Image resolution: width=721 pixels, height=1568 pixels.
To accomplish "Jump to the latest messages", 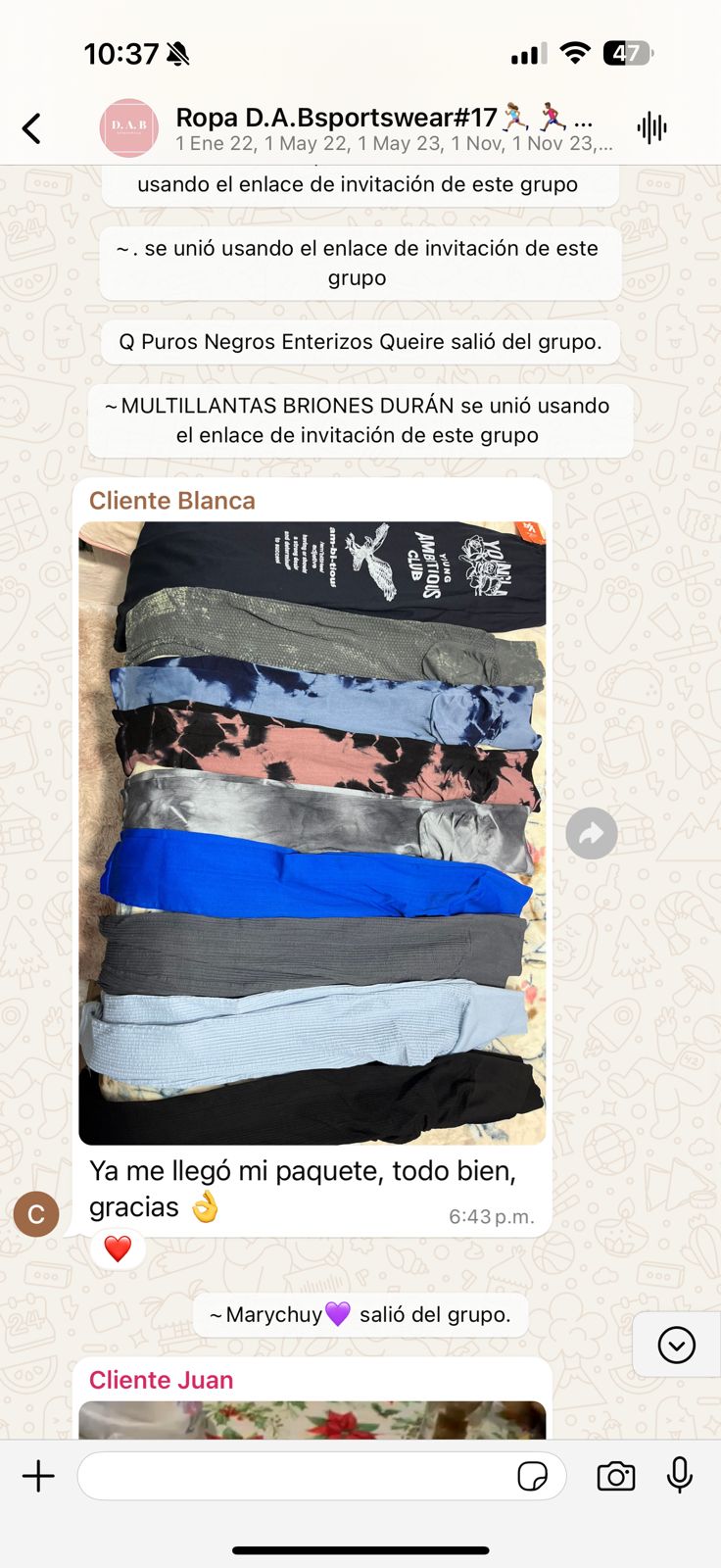I will pyautogui.click(x=676, y=1345).
